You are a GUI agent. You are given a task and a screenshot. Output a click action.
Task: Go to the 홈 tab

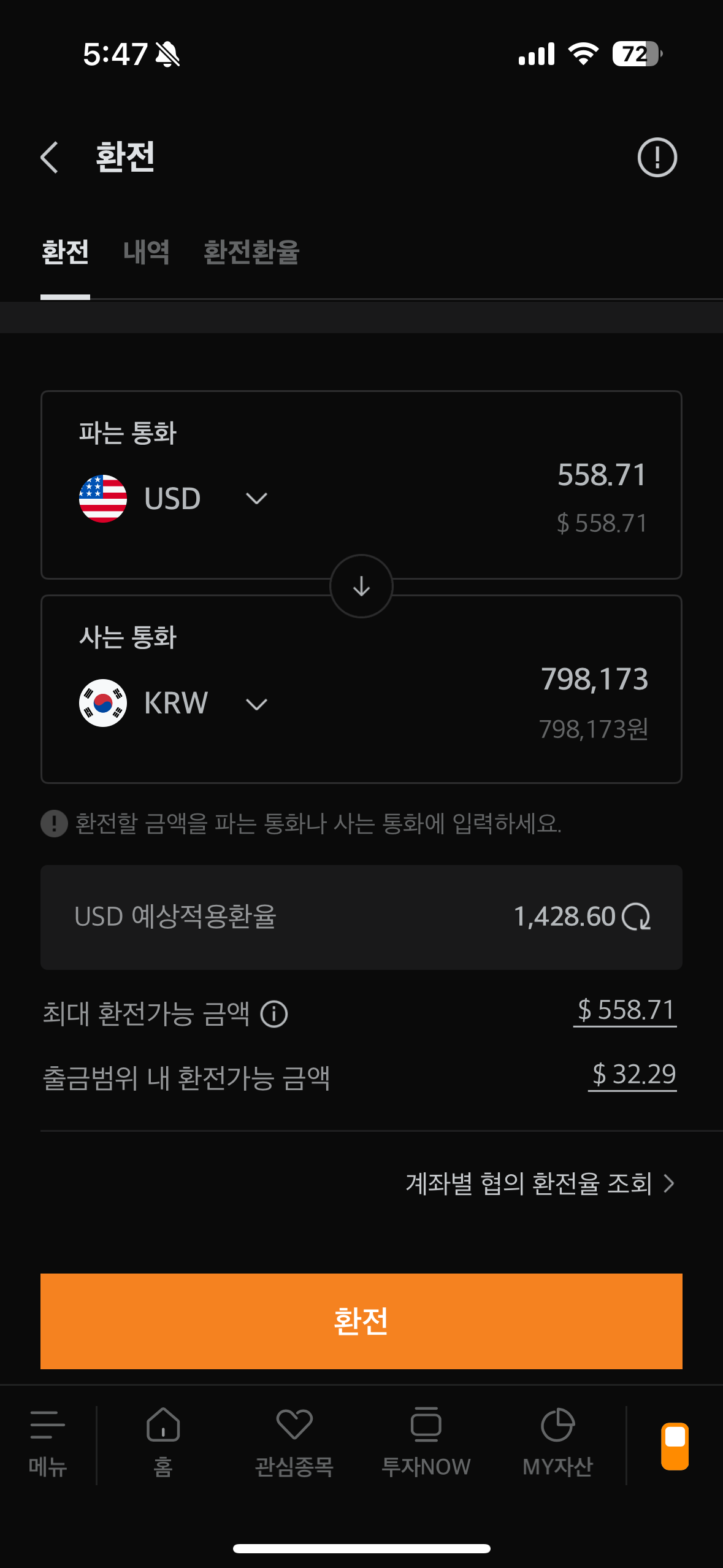[x=163, y=1443]
